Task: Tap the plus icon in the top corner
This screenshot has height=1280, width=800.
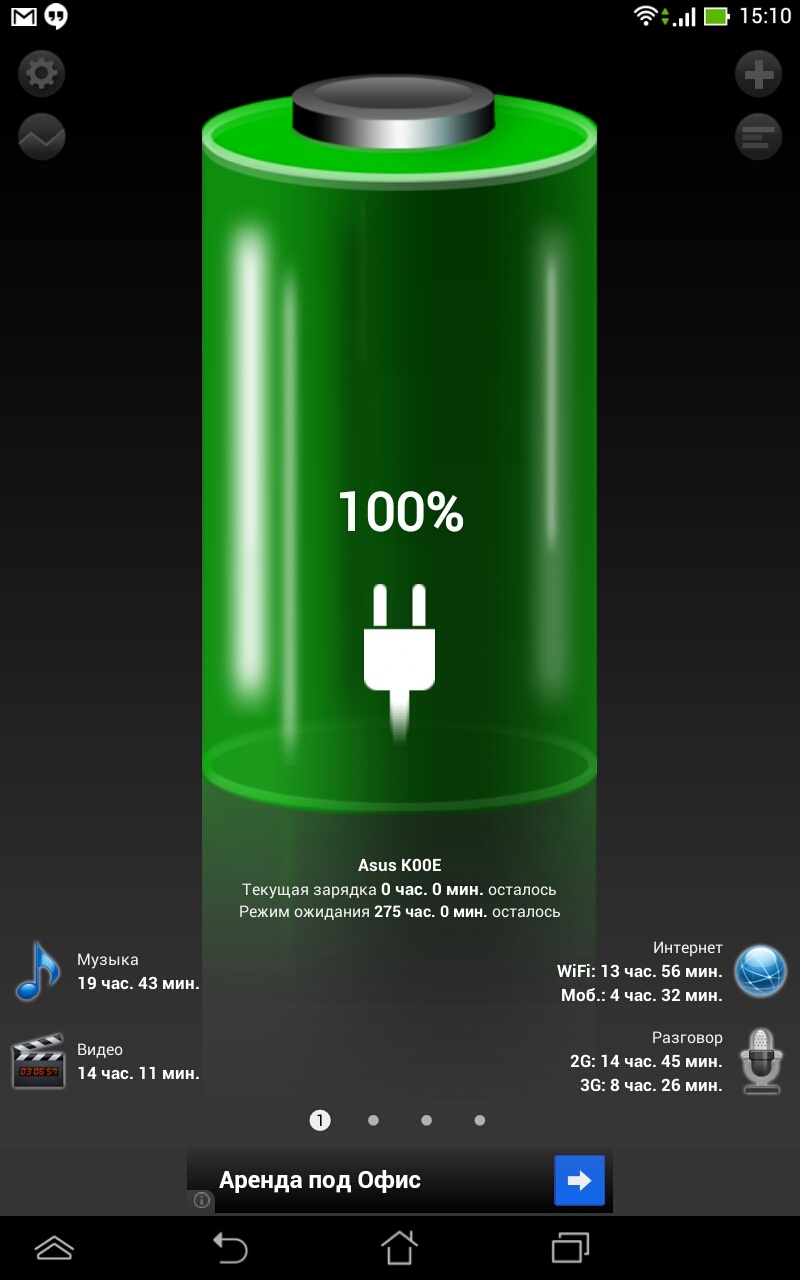Action: [758, 73]
